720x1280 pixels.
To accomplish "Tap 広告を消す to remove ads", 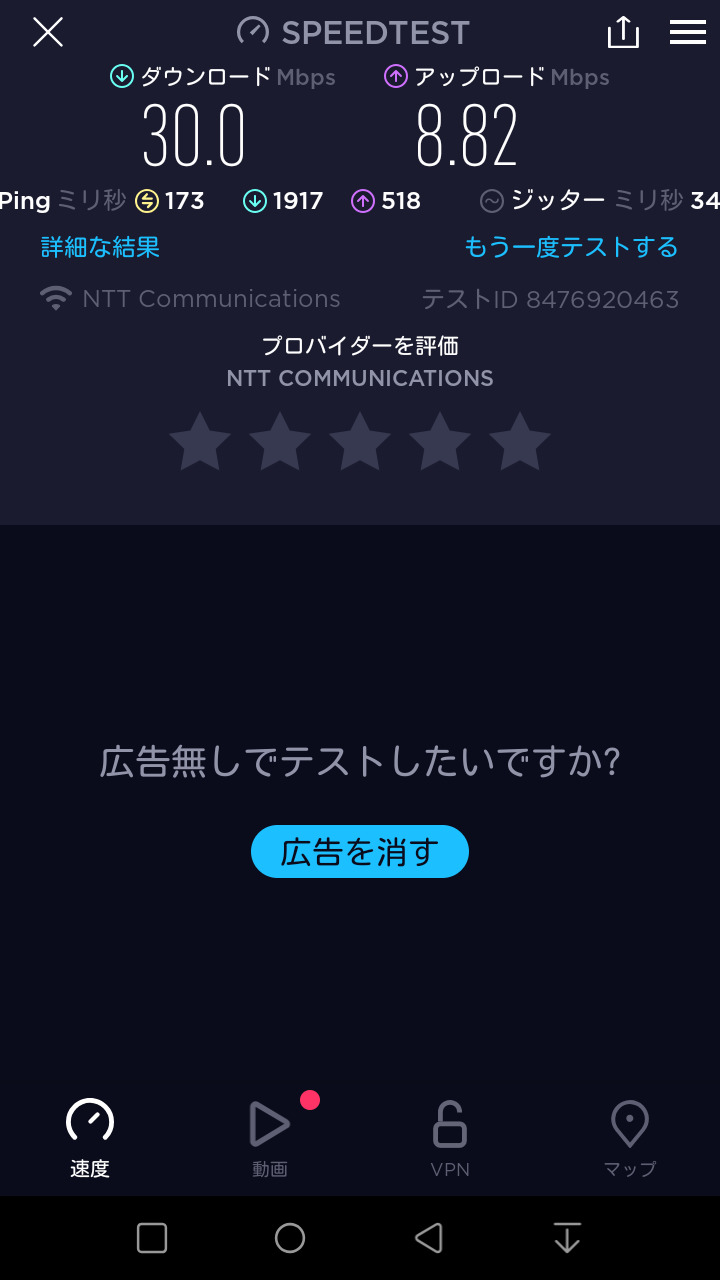I will pyautogui.click(x=360, y=852).
